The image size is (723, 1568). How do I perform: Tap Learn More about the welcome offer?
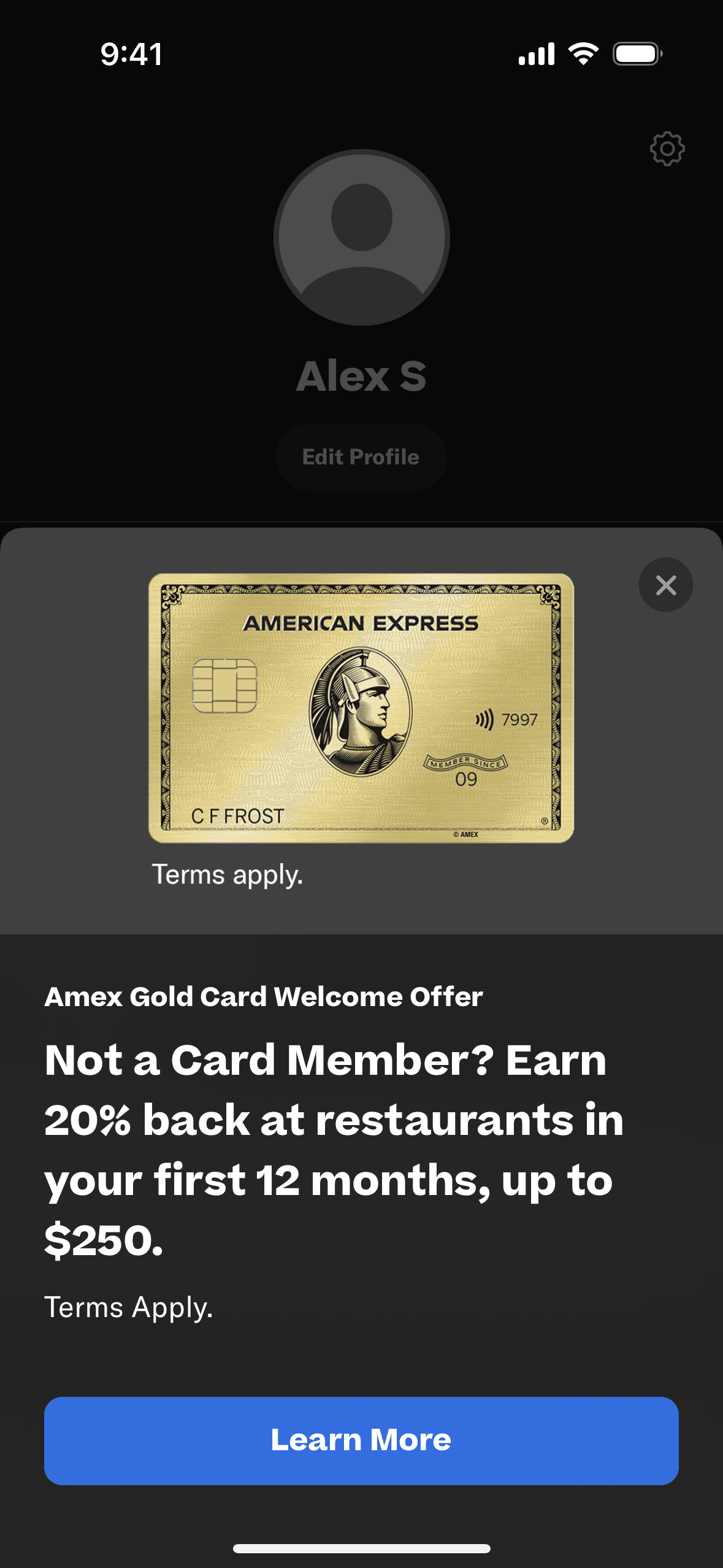point(361,1440)
